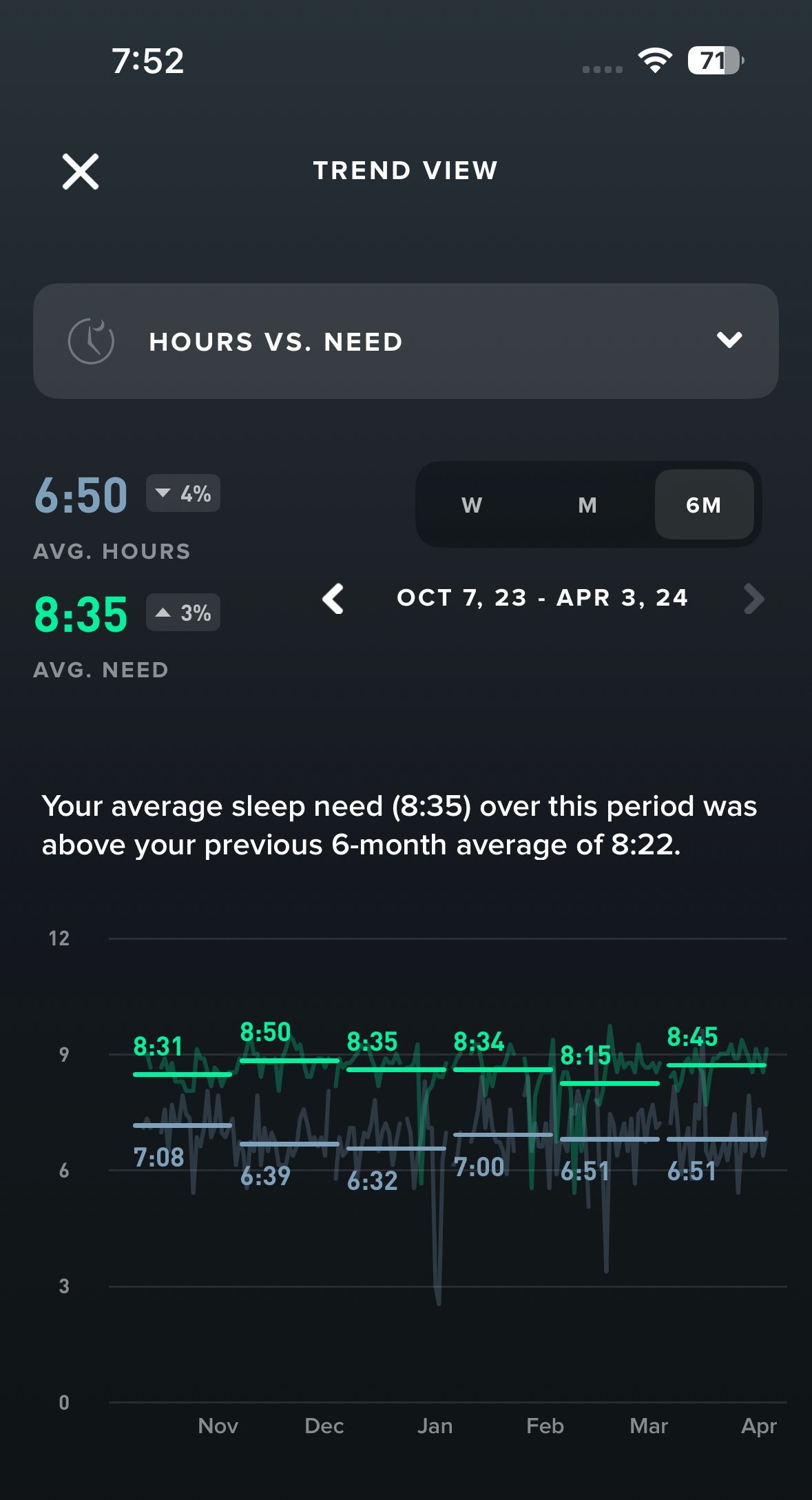Switch to the W weekly range
The height and width of the screenshot is (1500, 812).
pos(472,505)
